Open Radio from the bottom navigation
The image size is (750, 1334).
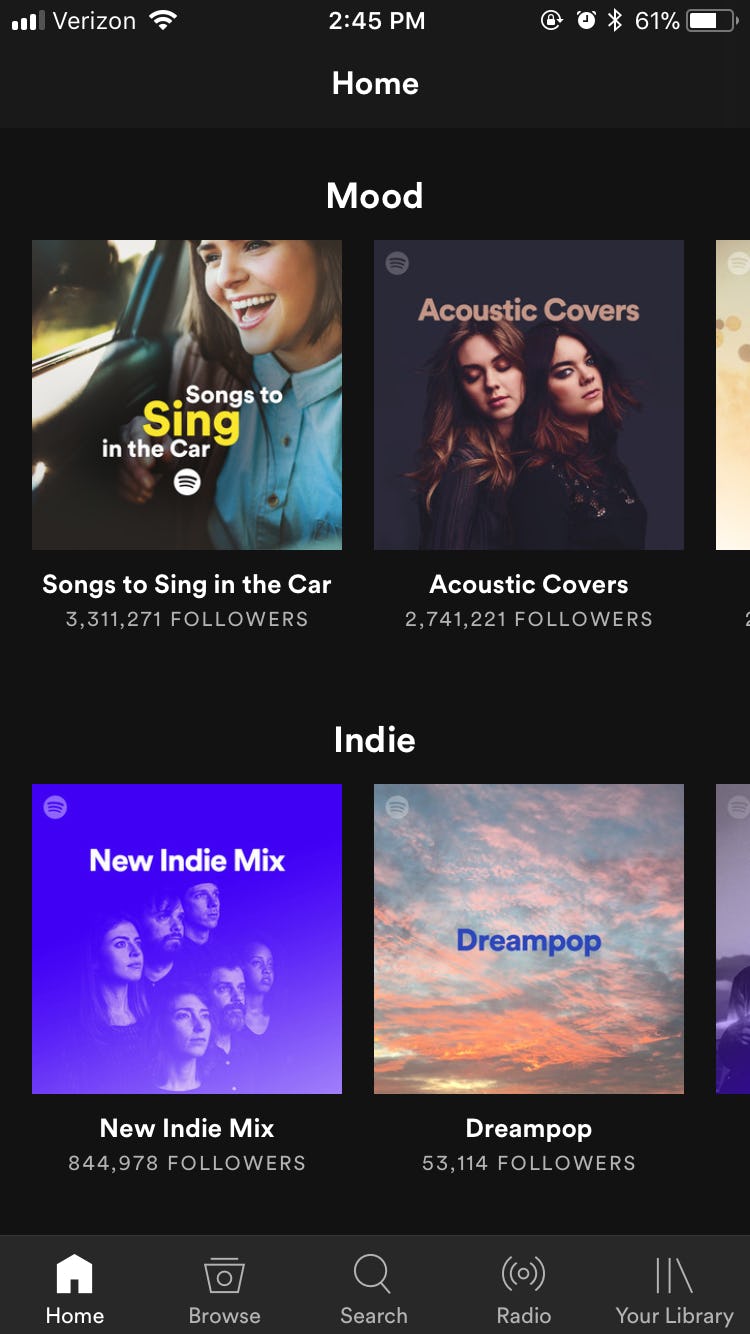click(523, 1275)
